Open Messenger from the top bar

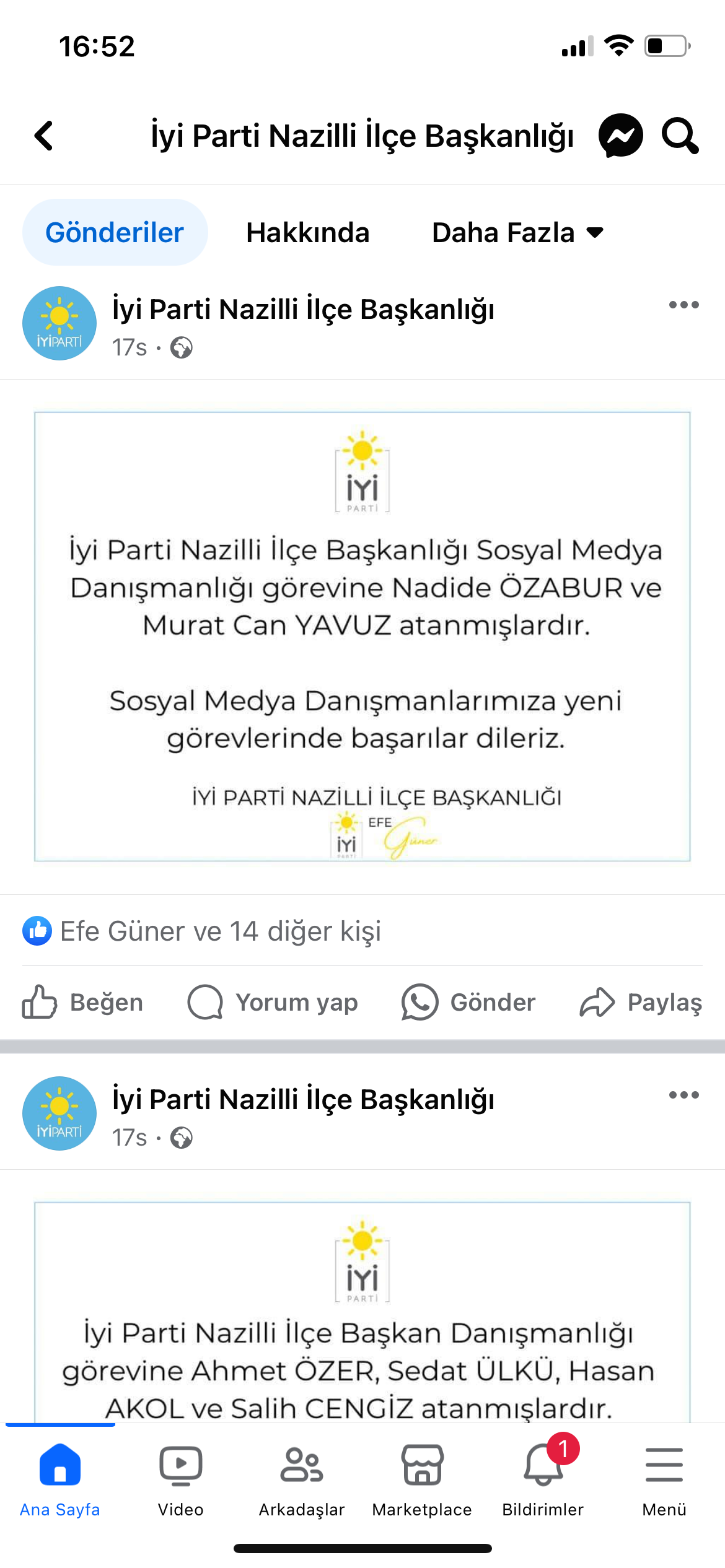(621, 136)
